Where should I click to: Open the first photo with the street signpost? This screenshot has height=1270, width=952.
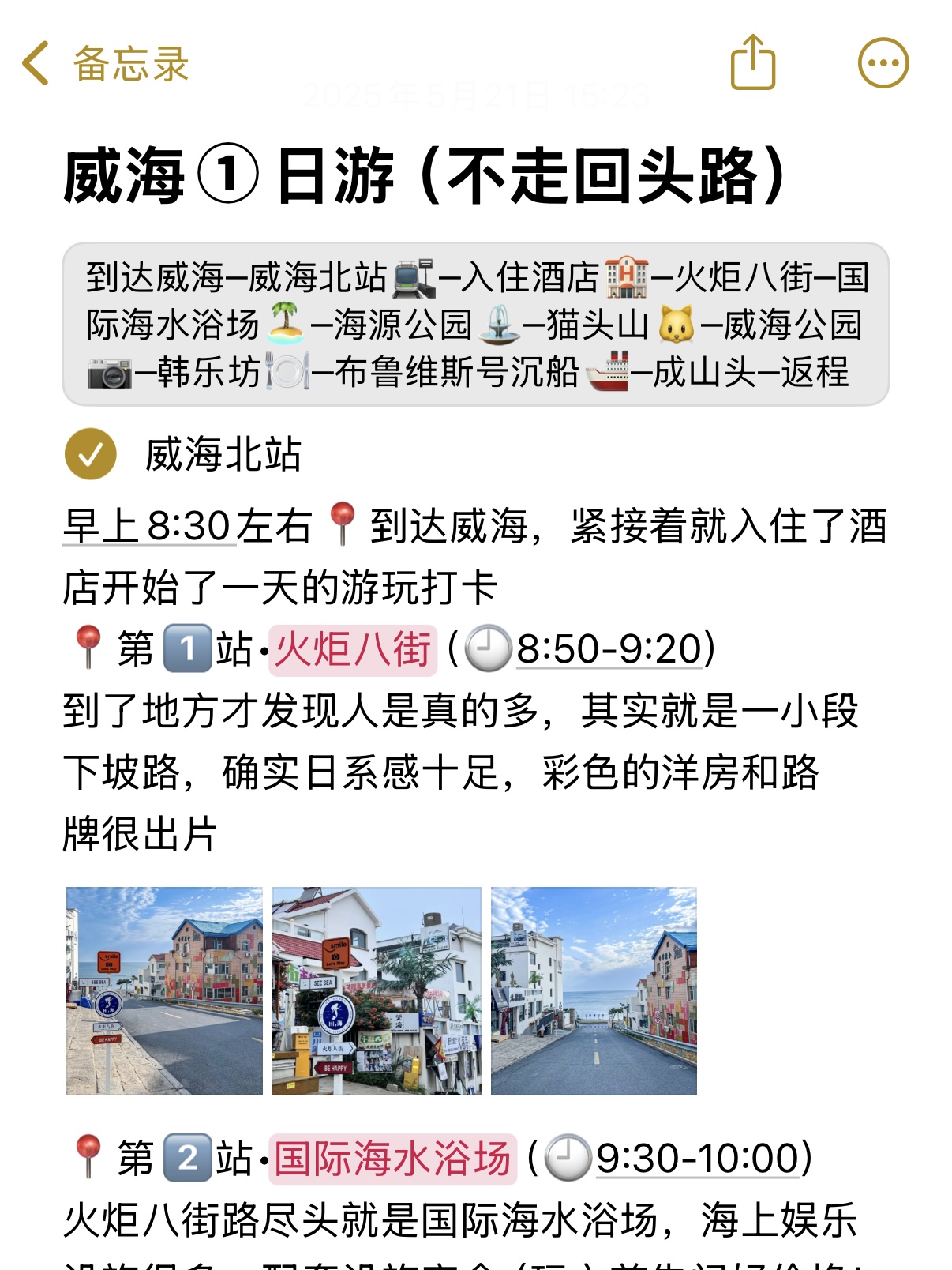pos(164,990)
